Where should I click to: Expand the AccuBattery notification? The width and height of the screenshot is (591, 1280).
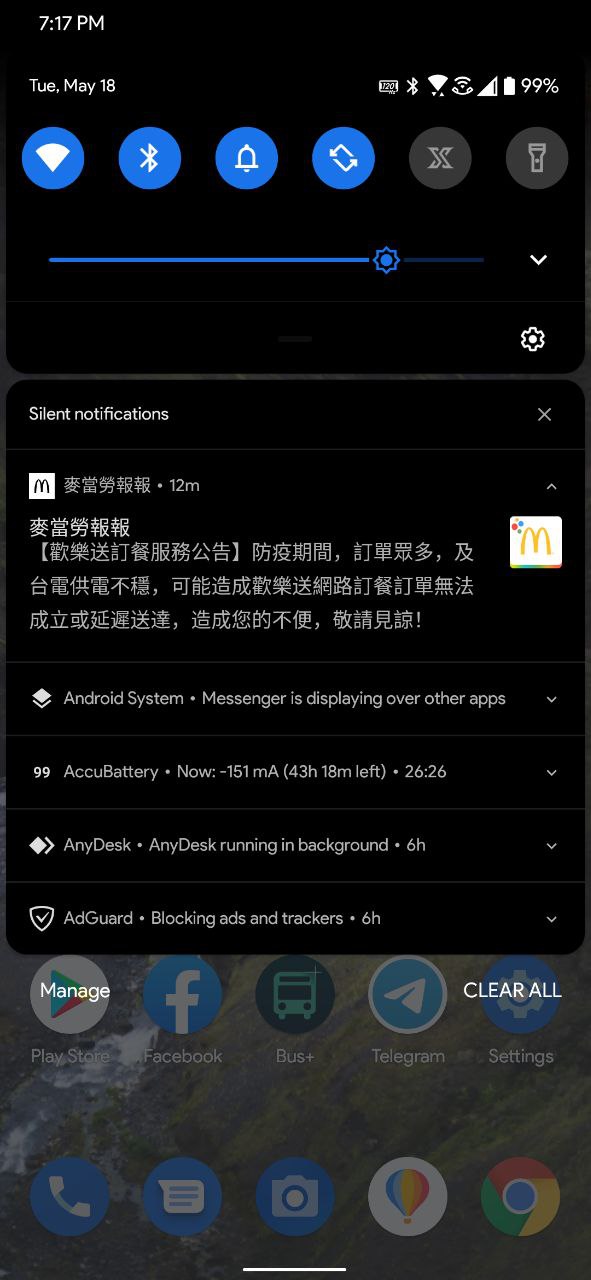[x=551, y=772]
